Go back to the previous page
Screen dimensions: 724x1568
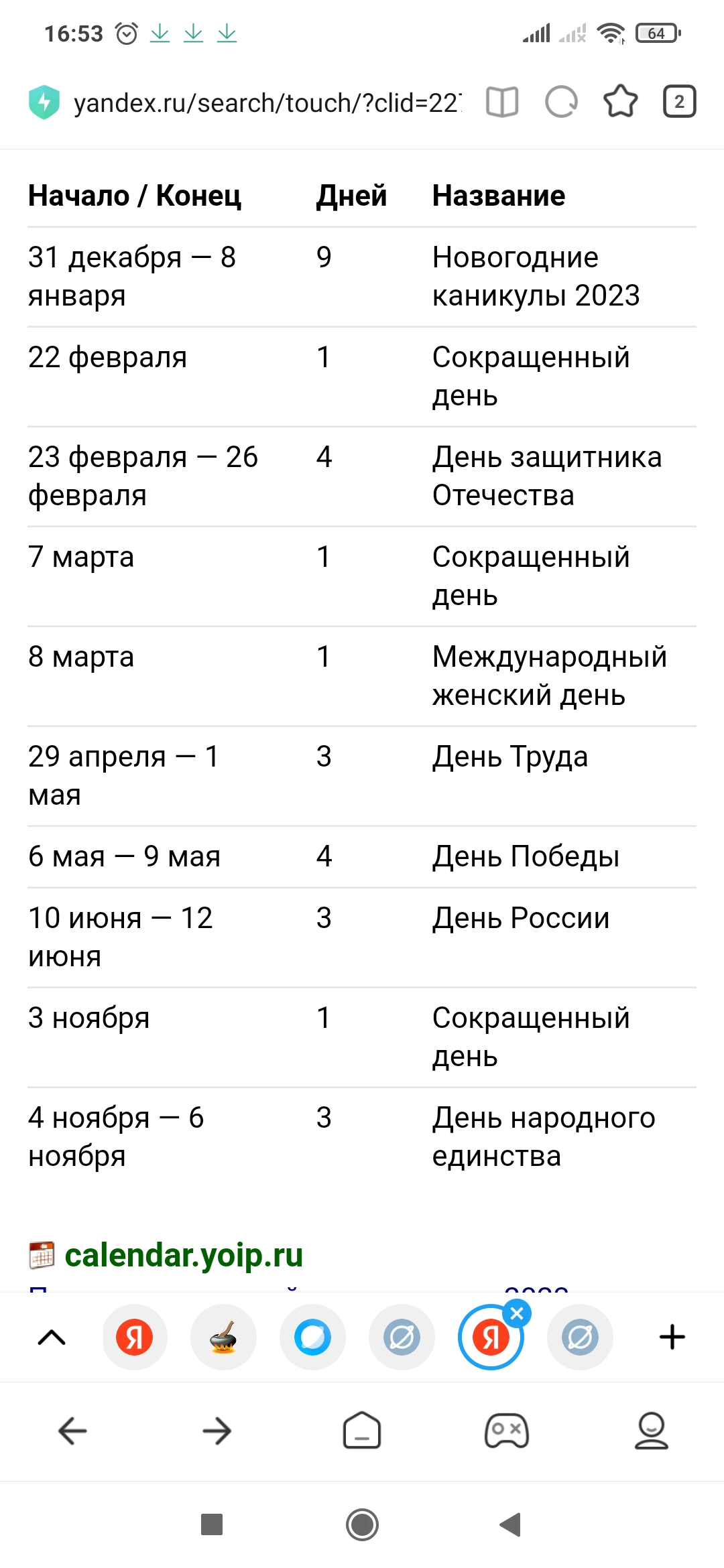(72, 1431)
